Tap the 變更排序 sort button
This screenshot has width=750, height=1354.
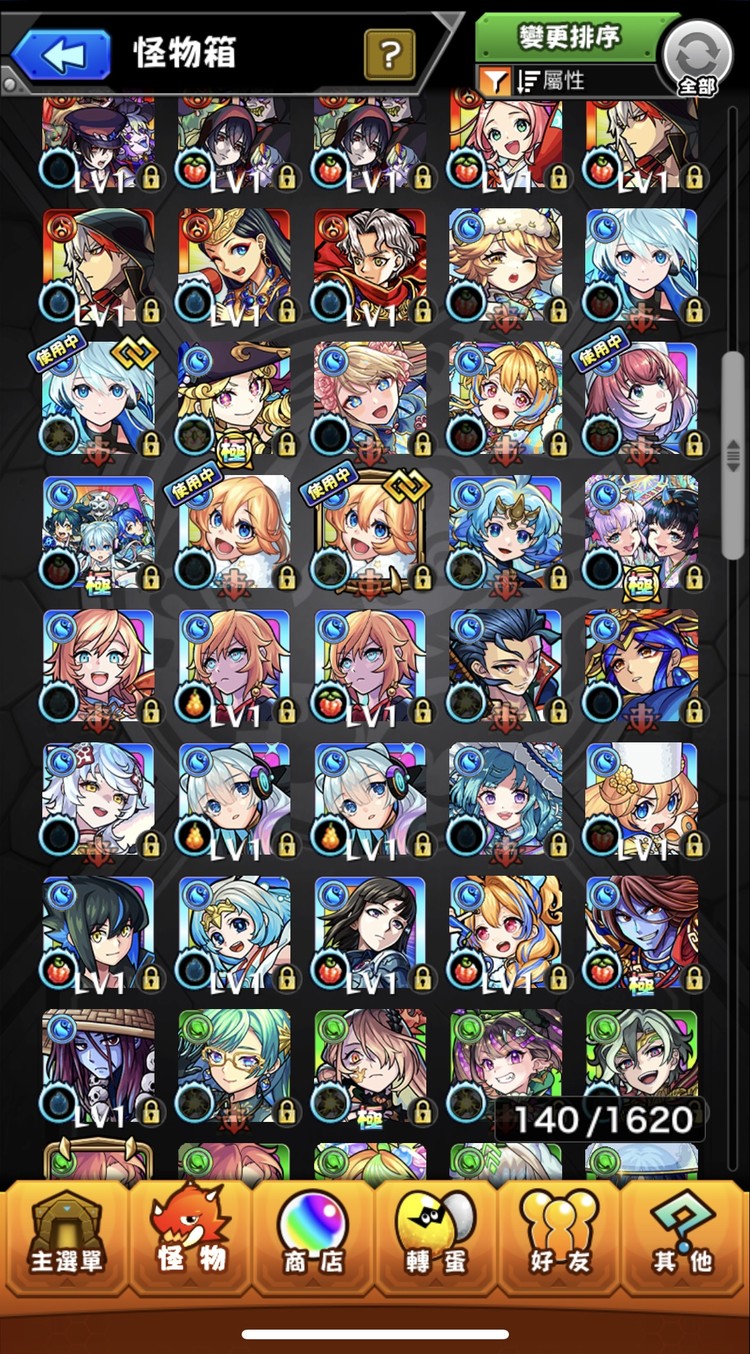coord(570,38)
